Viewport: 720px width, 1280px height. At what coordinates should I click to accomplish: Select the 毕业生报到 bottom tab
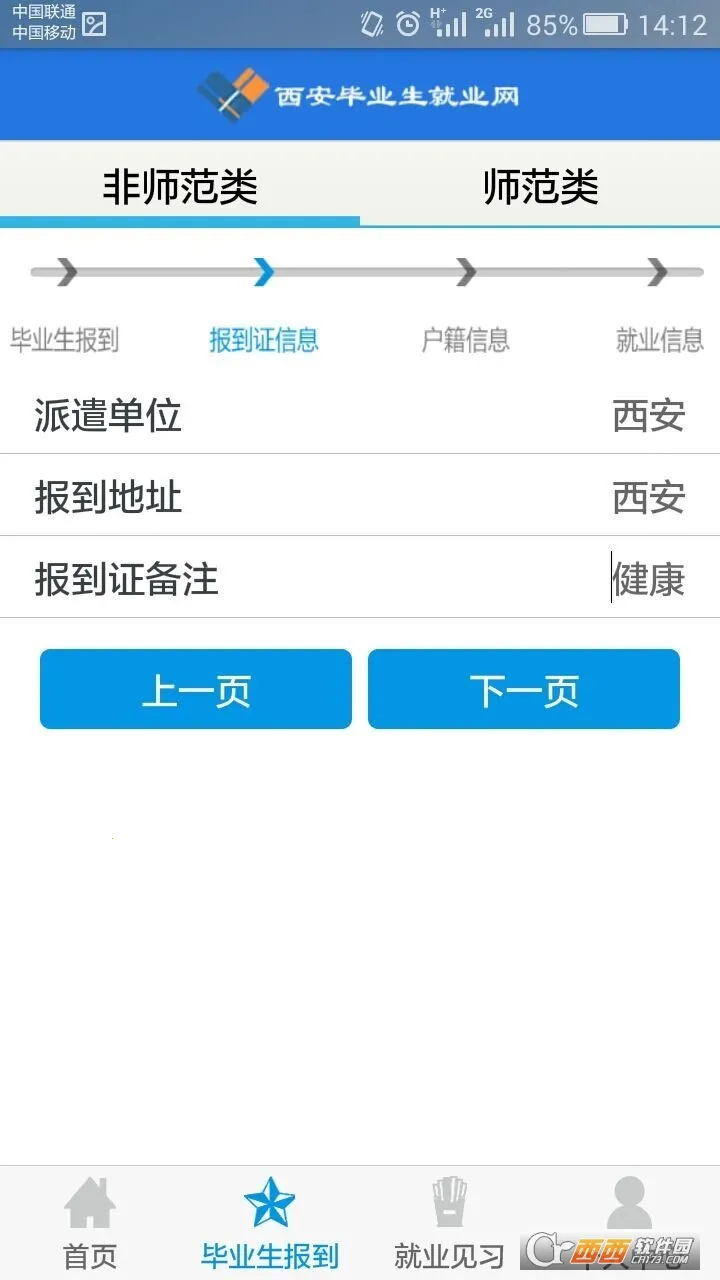point(270,1222)
